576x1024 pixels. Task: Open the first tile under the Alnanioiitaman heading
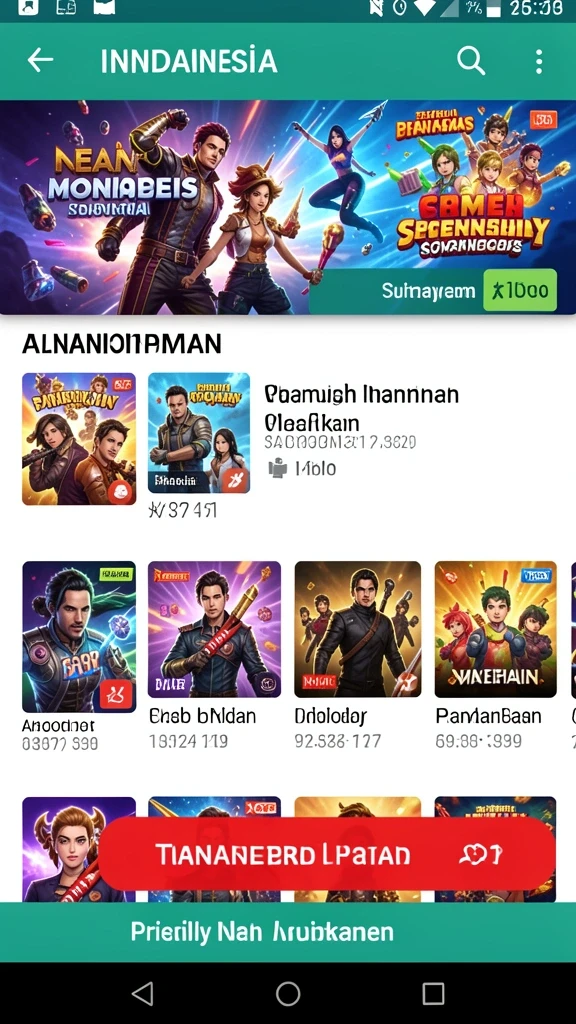click(79, 439)
